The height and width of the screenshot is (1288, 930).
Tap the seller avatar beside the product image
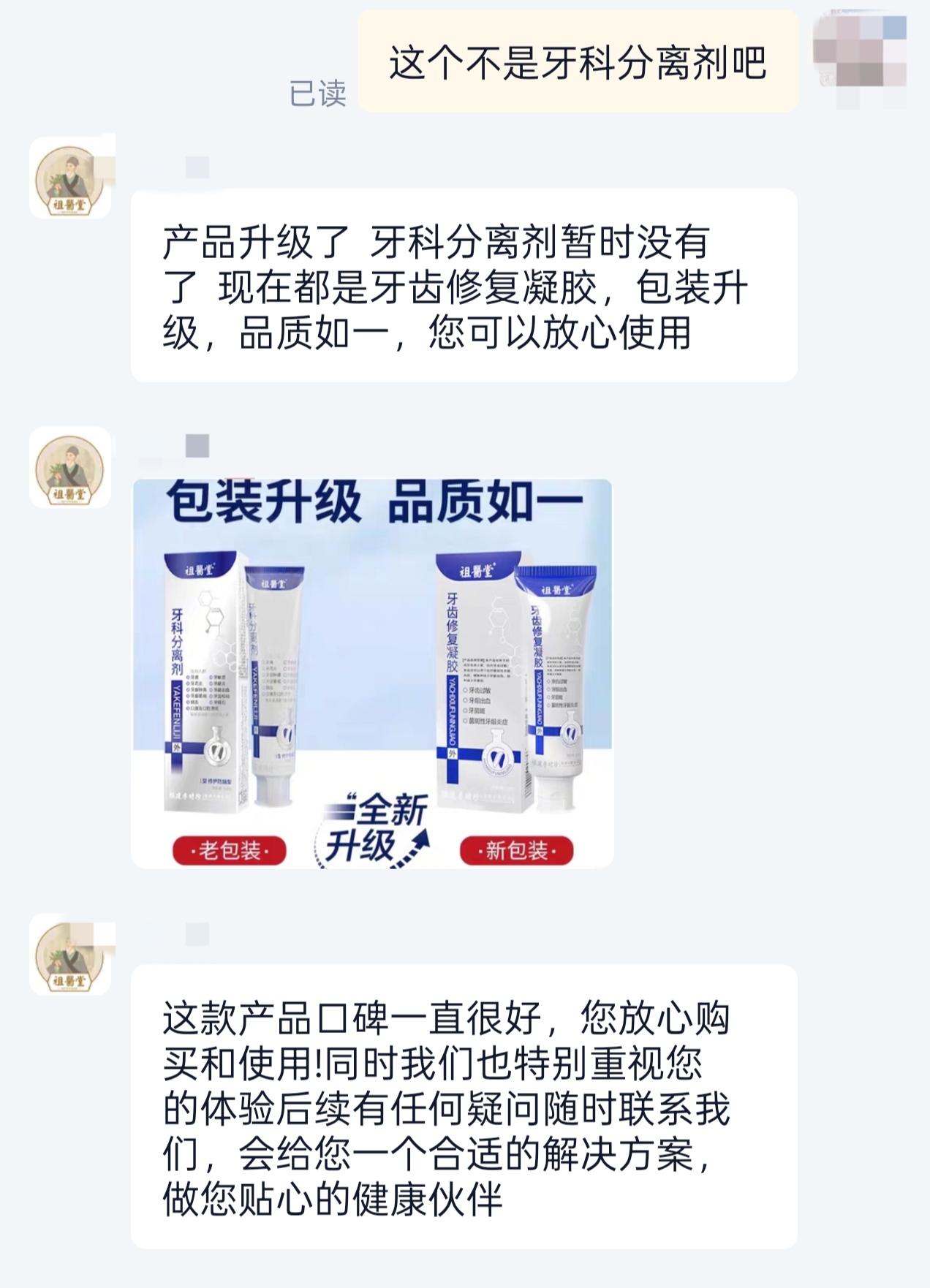tap(70, 468)
